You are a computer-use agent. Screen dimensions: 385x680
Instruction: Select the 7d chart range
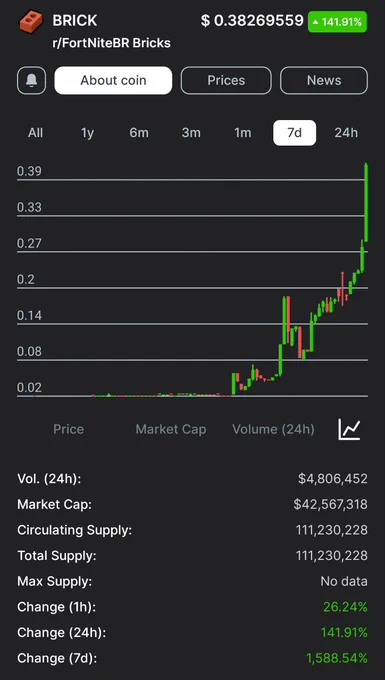[294, 133]
